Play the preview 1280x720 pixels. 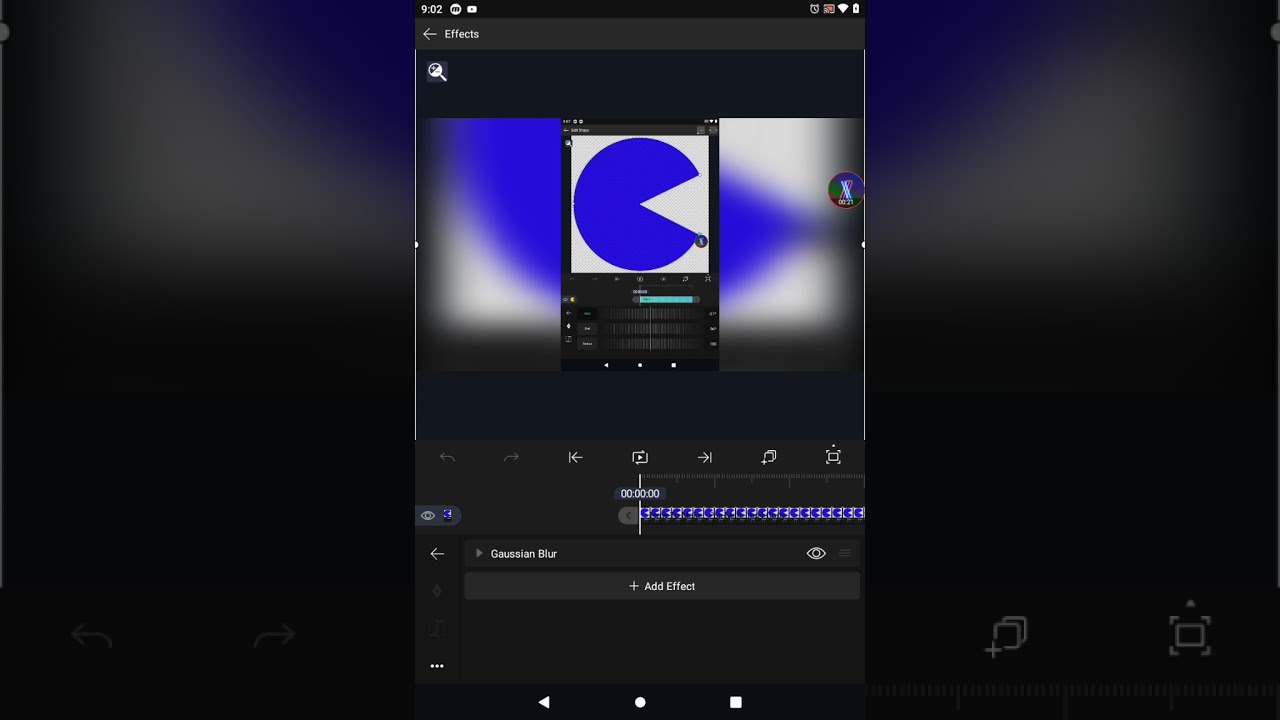click(640, 457)
